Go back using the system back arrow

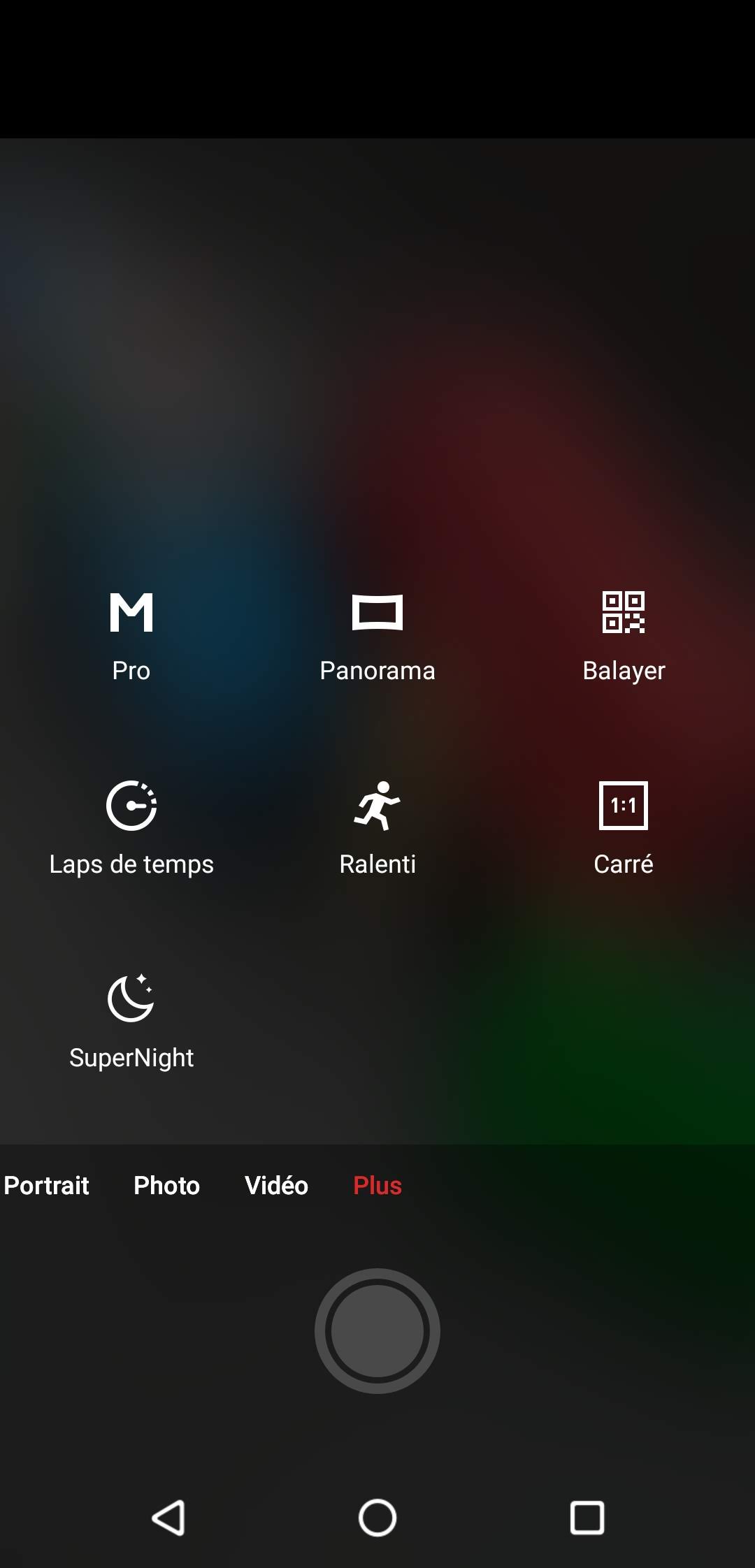(x=168, y=1518)
